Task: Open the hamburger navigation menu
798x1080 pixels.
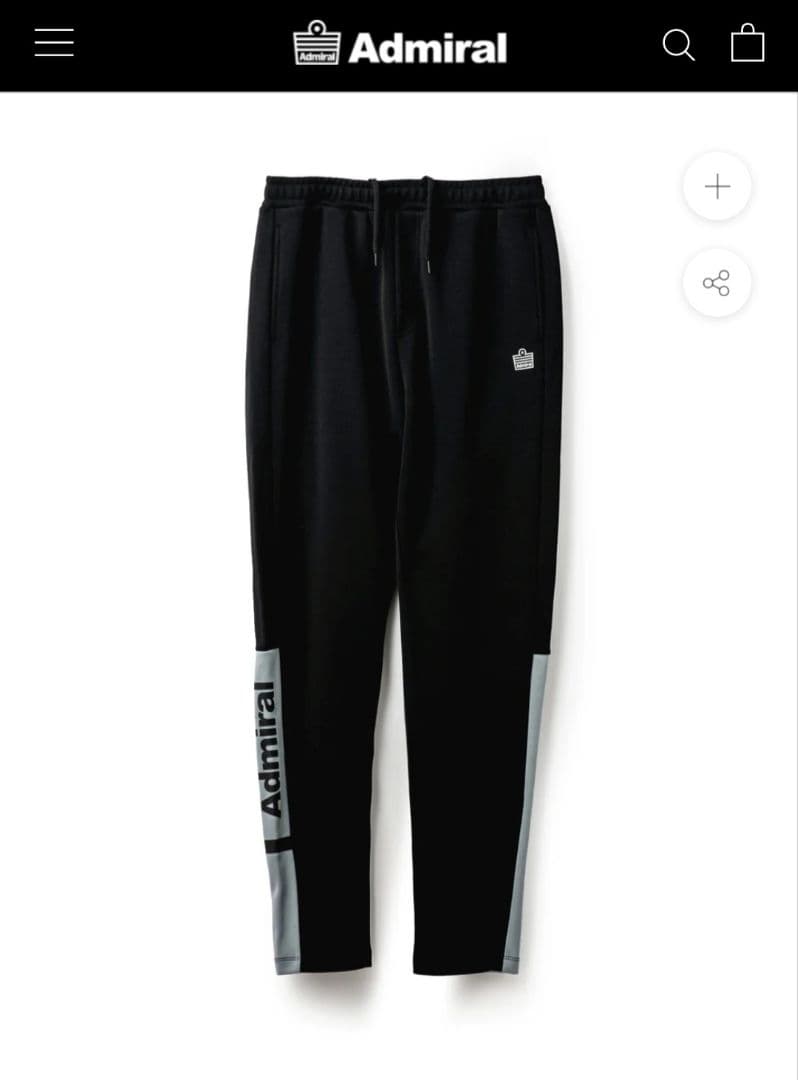Action: coord(54,43)
